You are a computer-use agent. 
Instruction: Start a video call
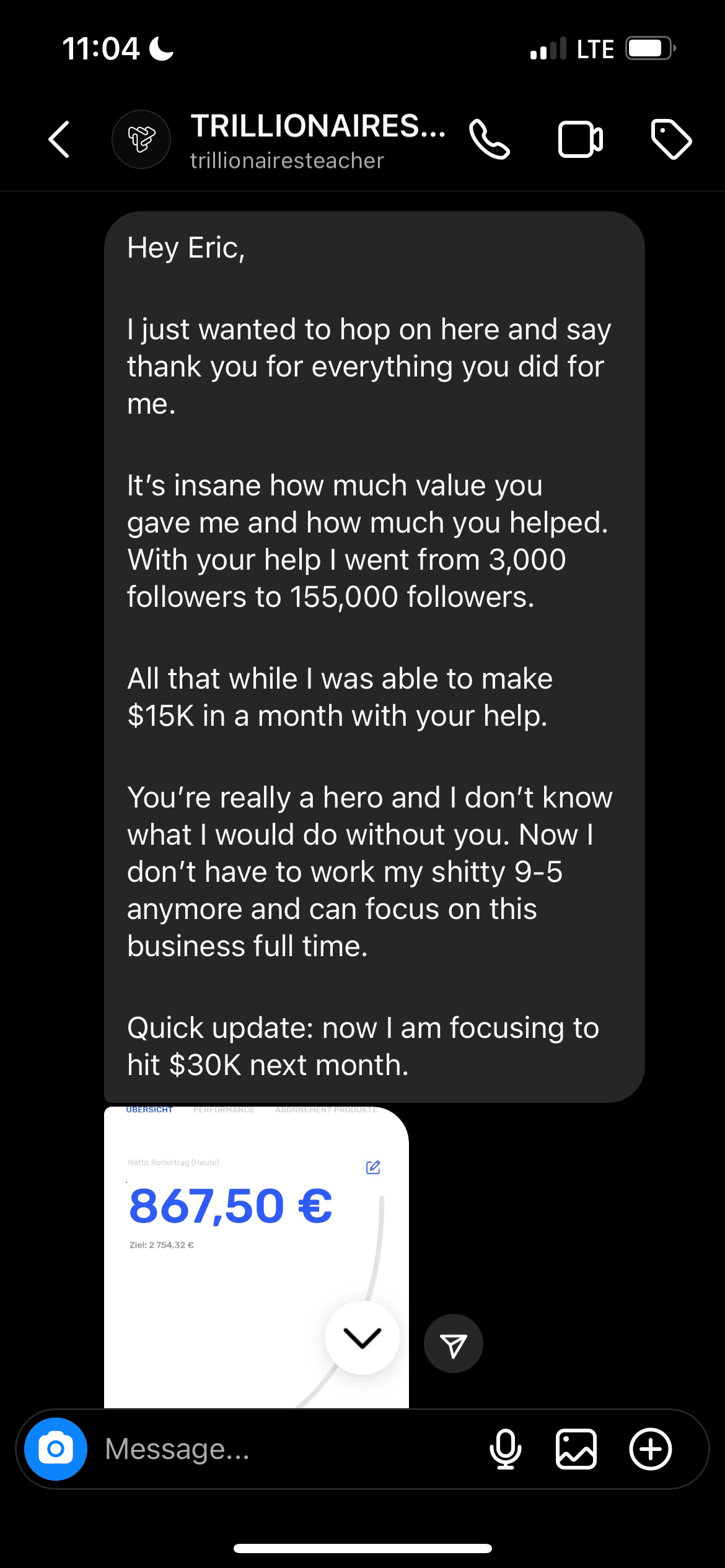pyautogui.click(x=581, y=140)
